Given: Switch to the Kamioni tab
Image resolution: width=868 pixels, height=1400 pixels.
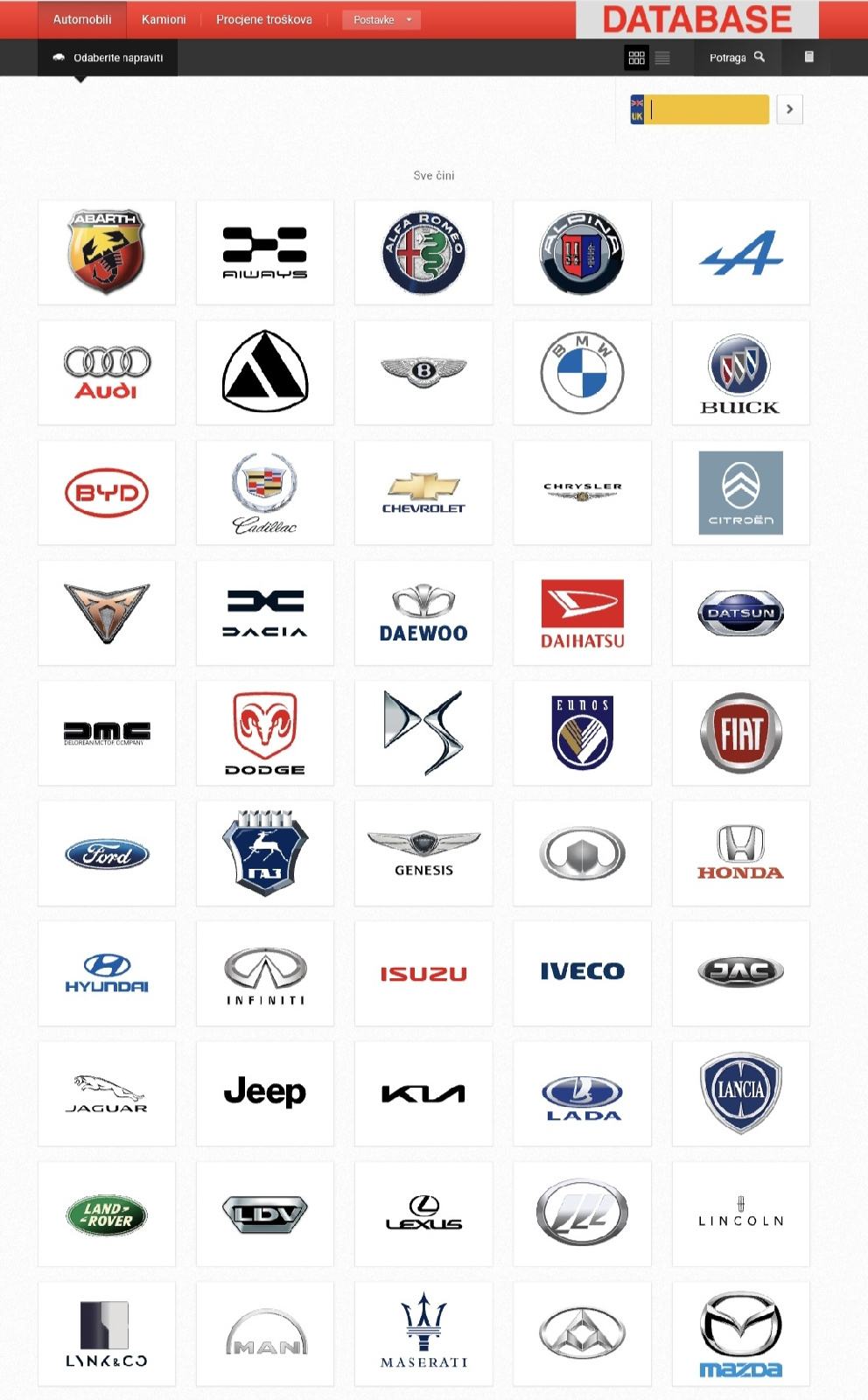Looking at the screenshot, I should click(x=164, y=19).
